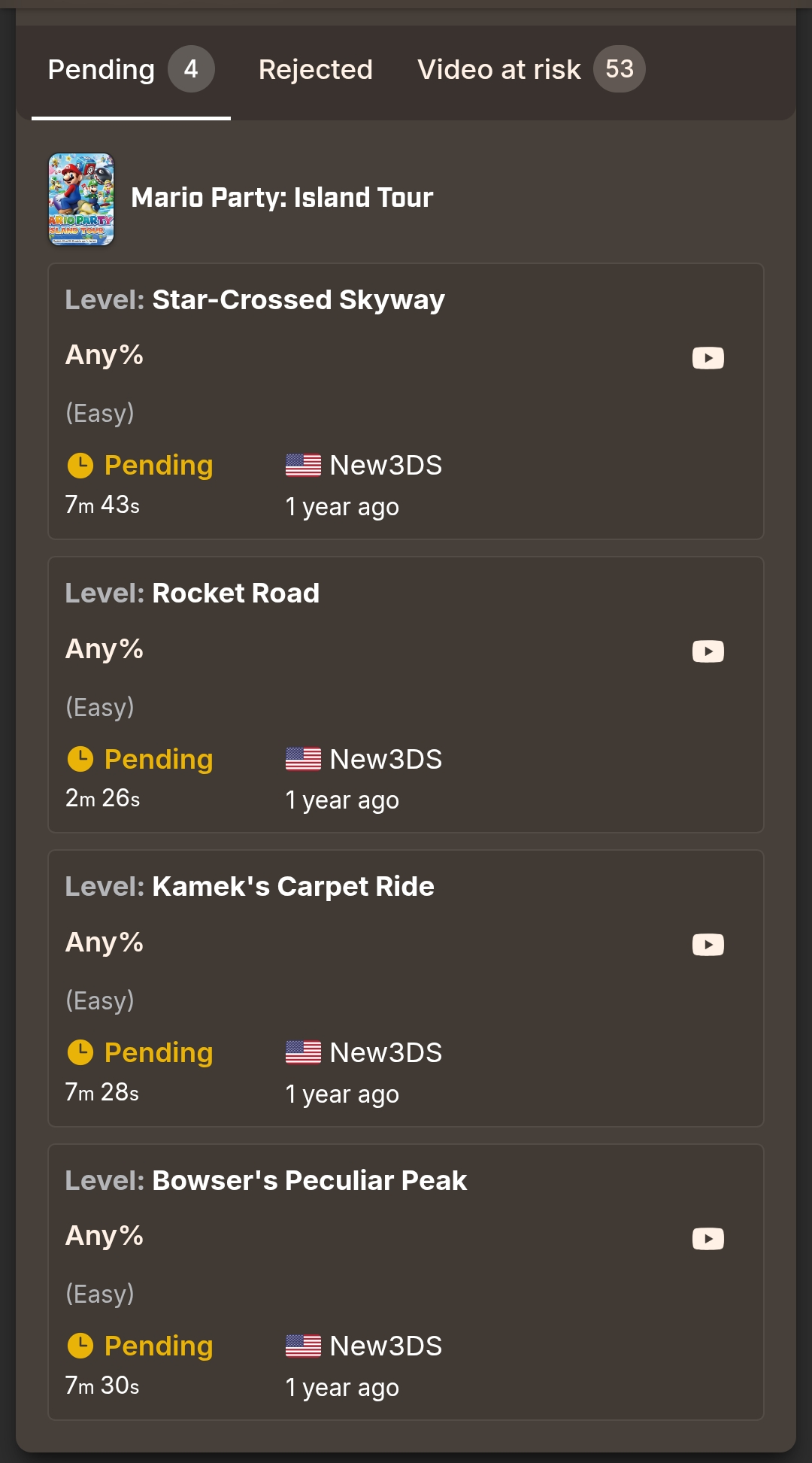The image size is (812, 1463).
Task: Open the Bowser's Peculiar Peak pending run card
Action: pos(406,1282)
